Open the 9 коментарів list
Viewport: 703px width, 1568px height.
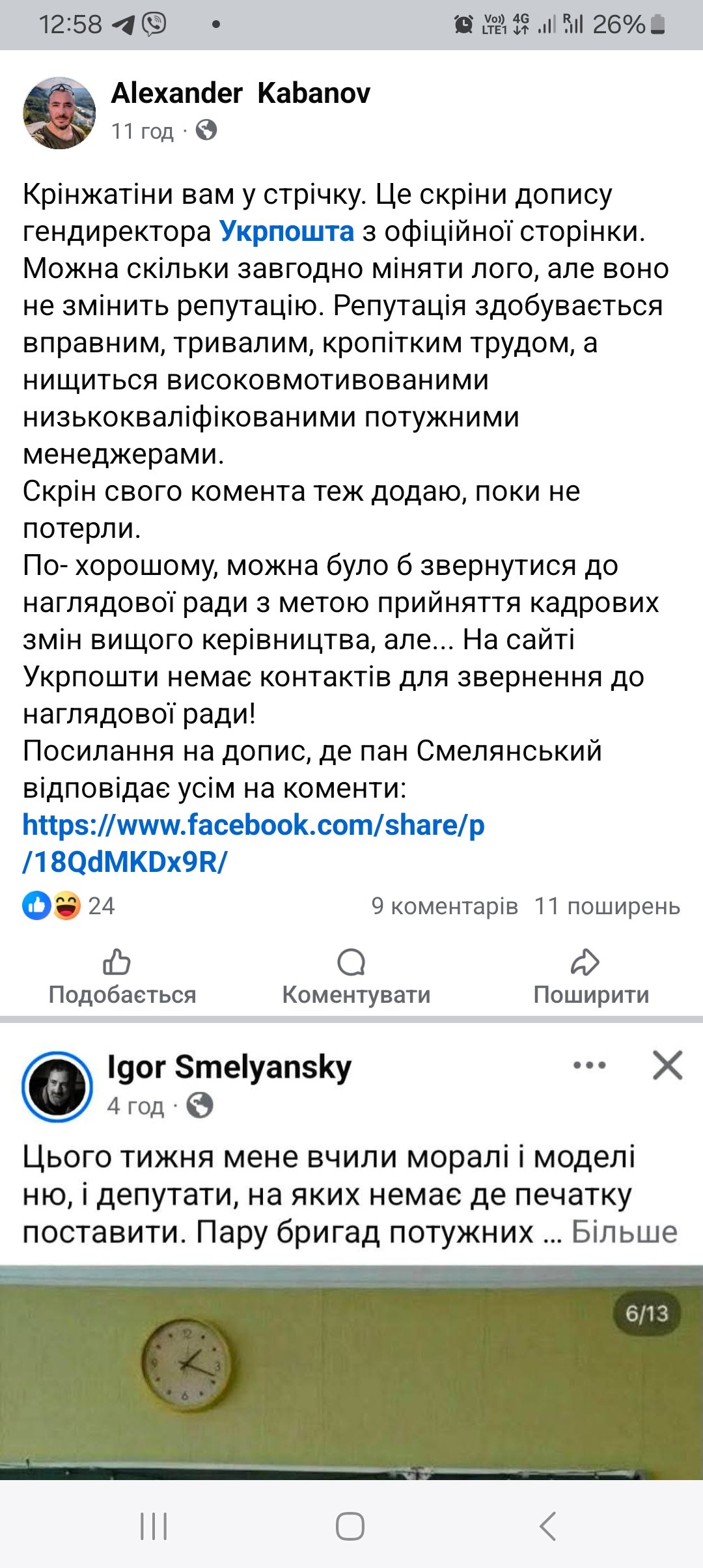(x=445, y=906)
